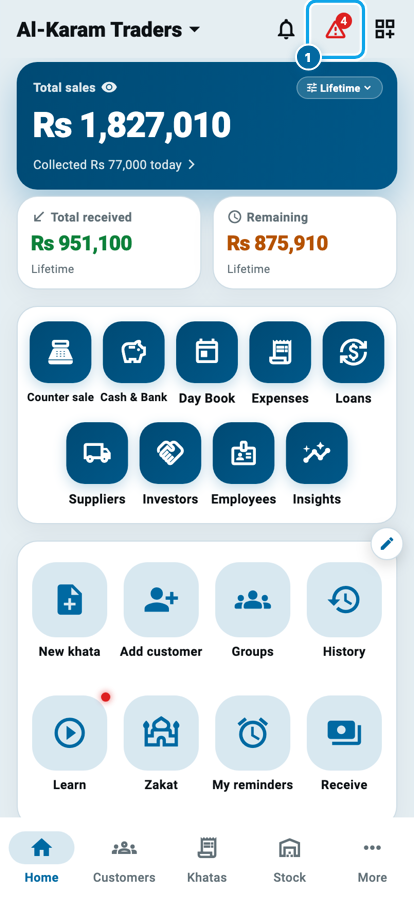414x900 pixels.
Task: Open Loans
Action: [x=353, y=363]
